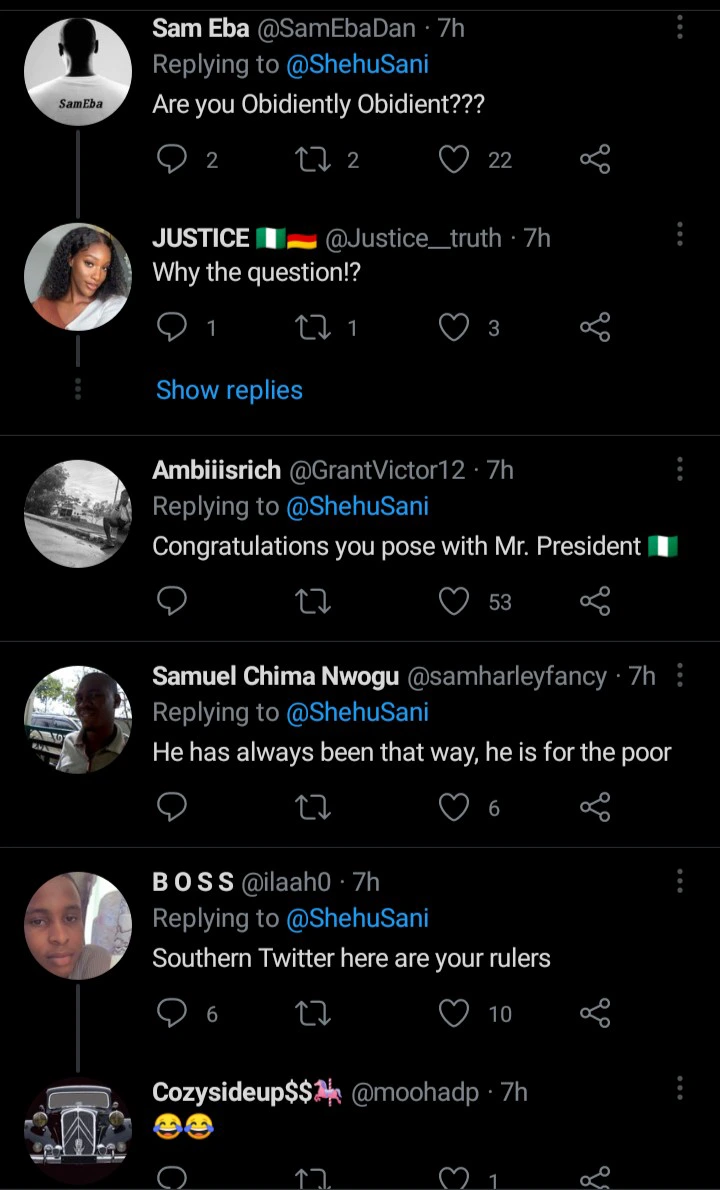Like Sam Eba's reply

point(455,160)
